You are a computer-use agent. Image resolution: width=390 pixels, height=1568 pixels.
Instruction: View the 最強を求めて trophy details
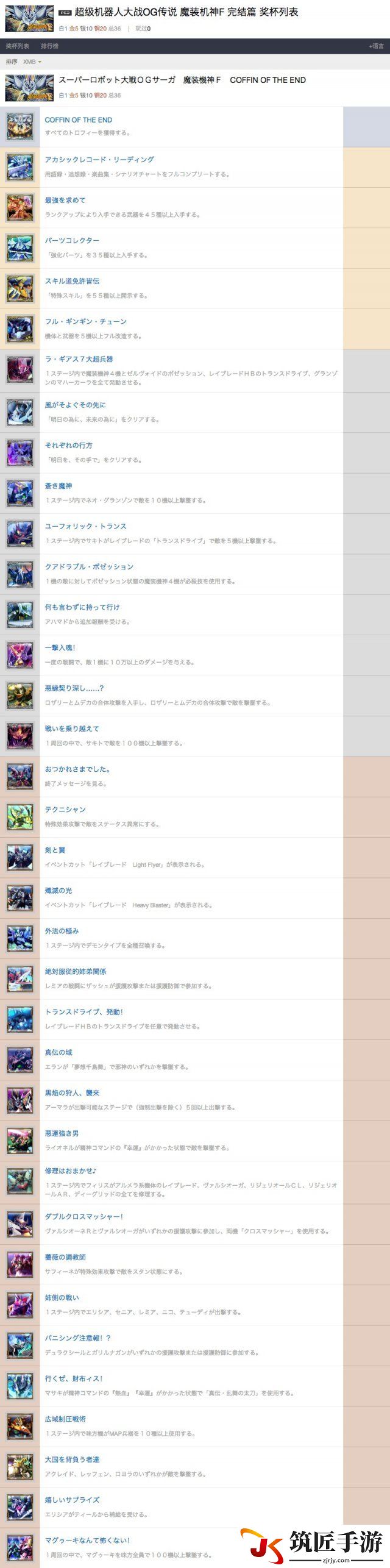click(x=65, y=200)
